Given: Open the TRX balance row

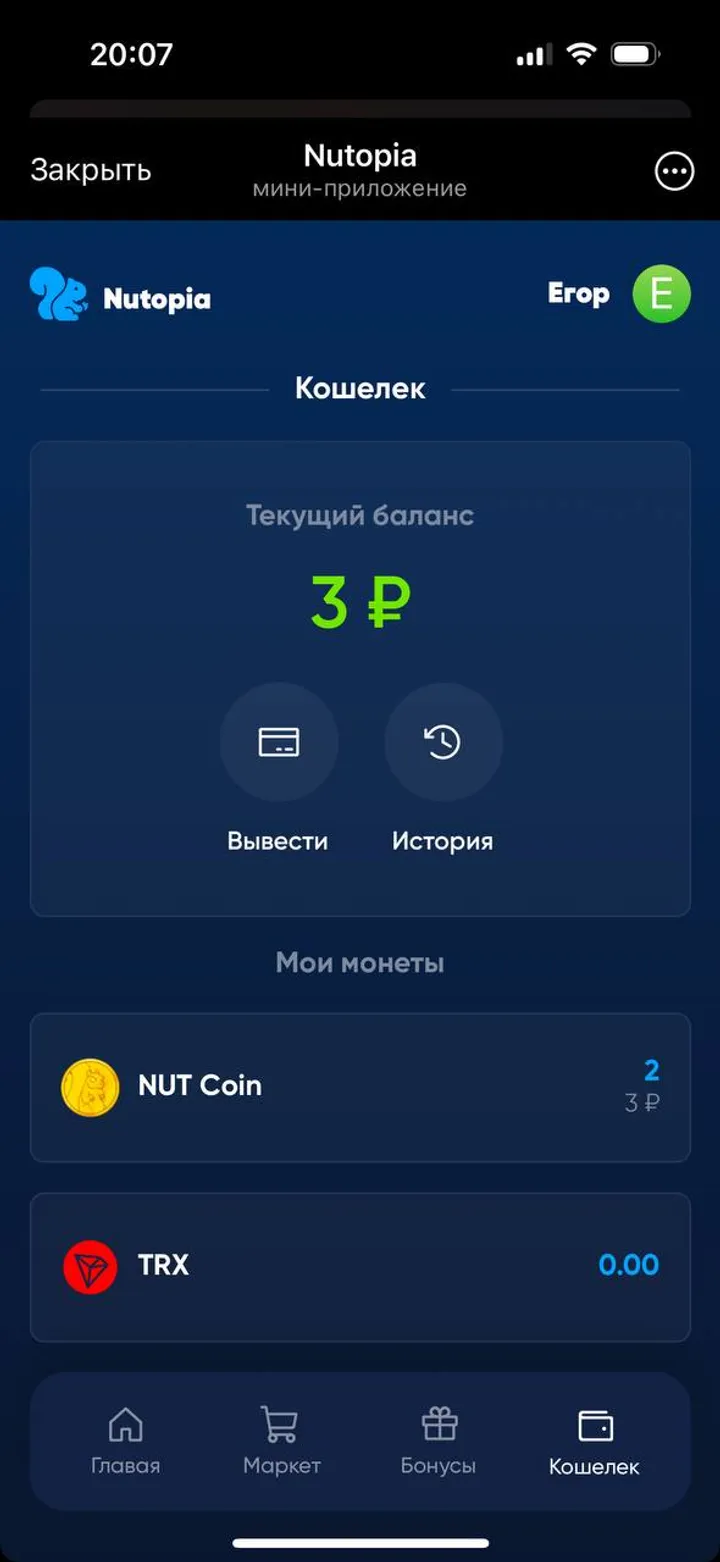Looking at the screenshot, I should pyautogui.click(x=360, y=1265).
